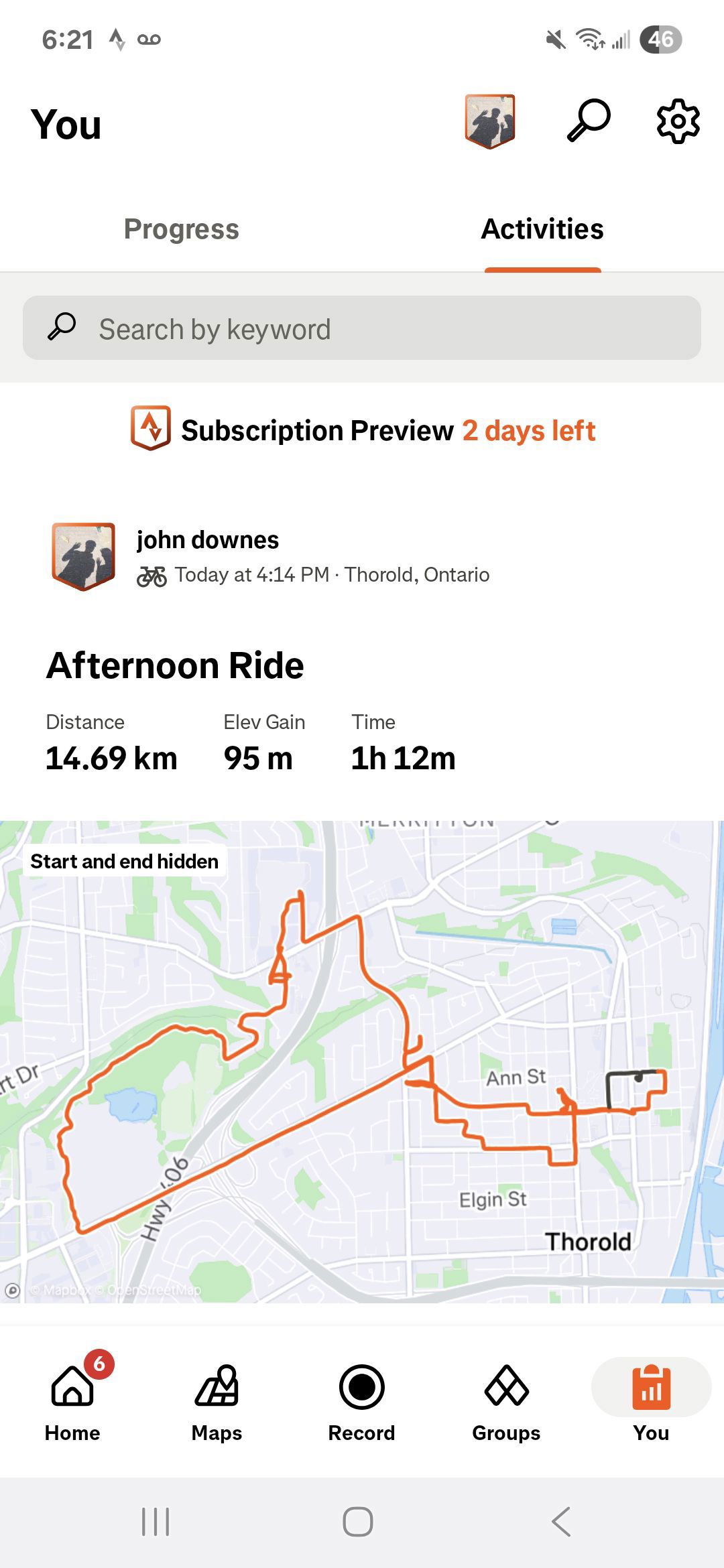This screenshot has height=1568, width=724.
Task: Open the Afternoon Ride activity
Action: click(x=175, y=665)
